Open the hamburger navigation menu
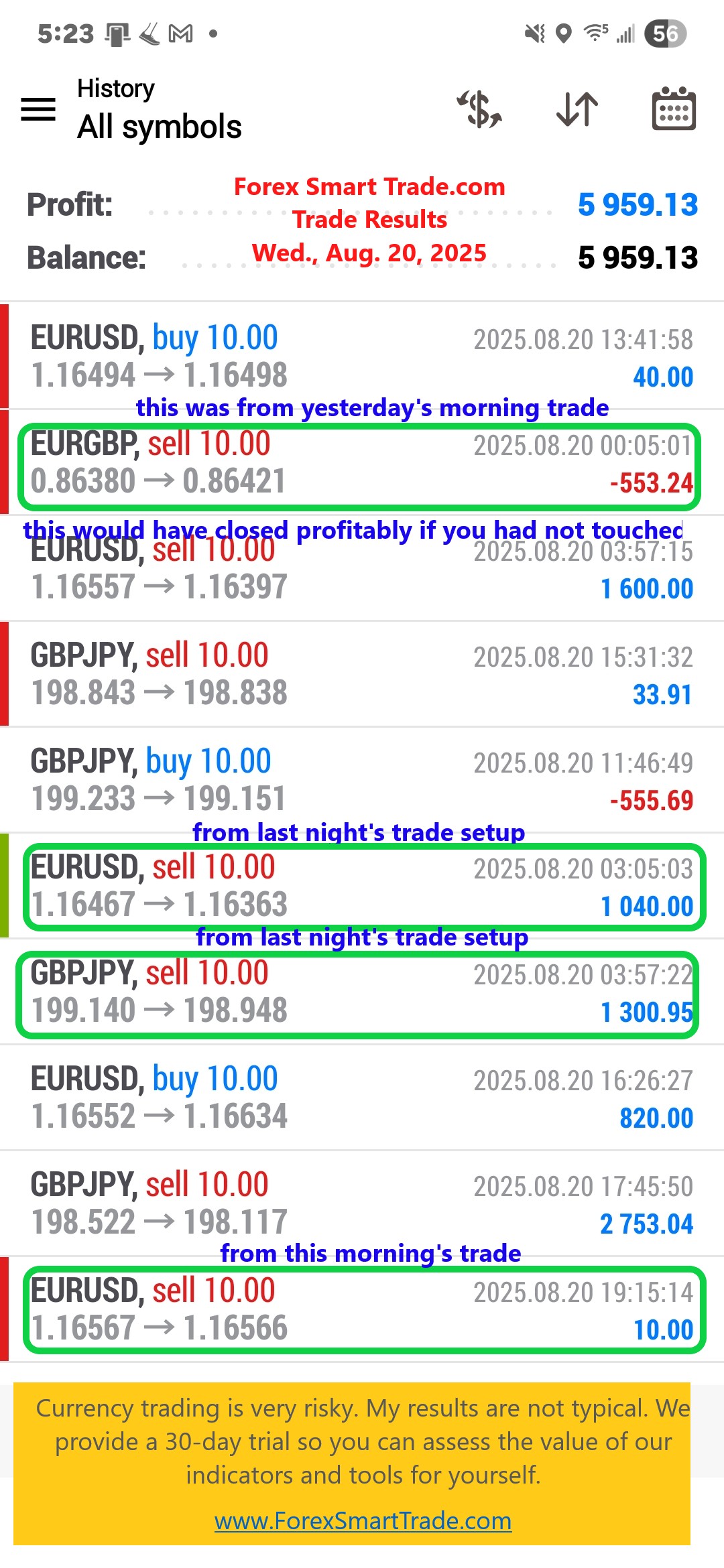Image resolution: width=724 pixels, height=1568 pixels. click(38, 109)
